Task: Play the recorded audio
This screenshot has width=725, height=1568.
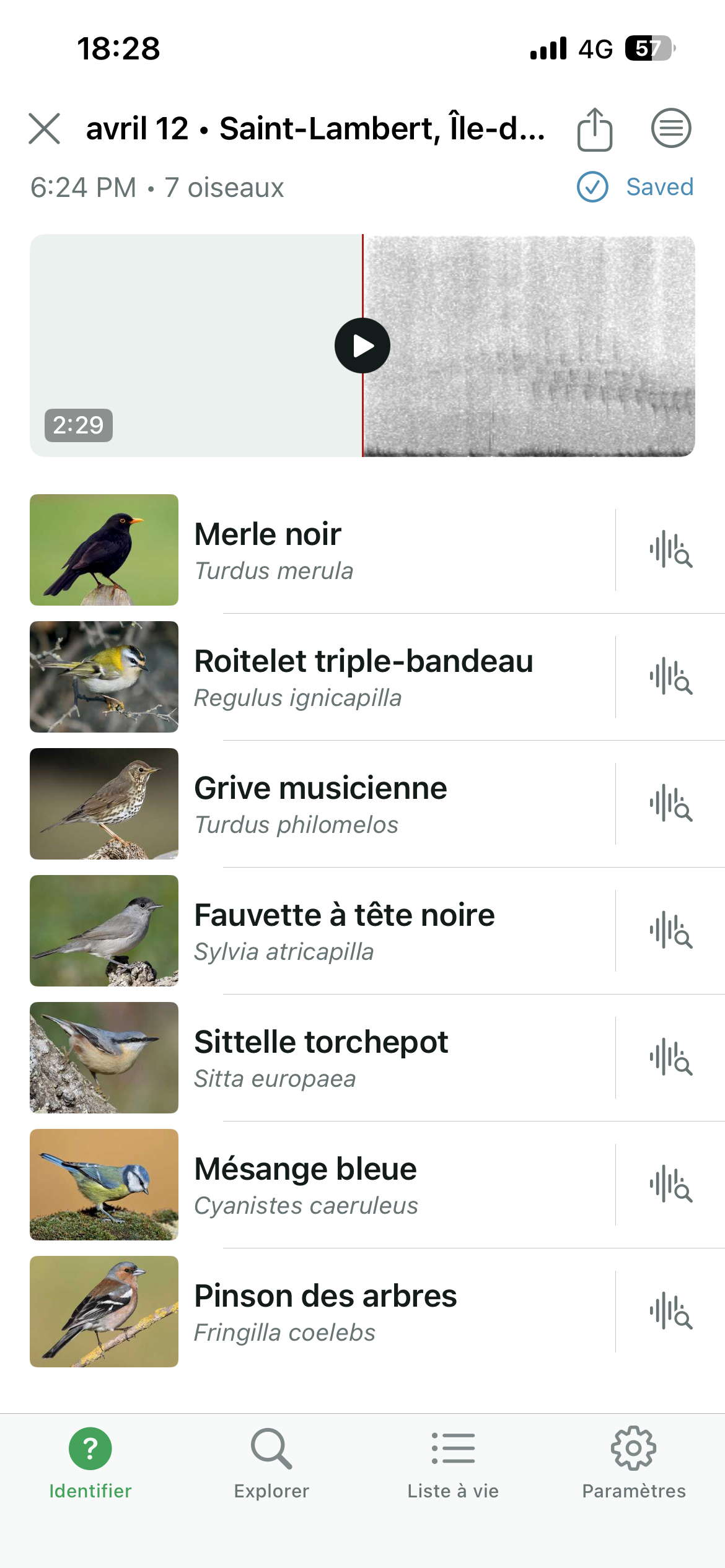Action: pos(362,346)
